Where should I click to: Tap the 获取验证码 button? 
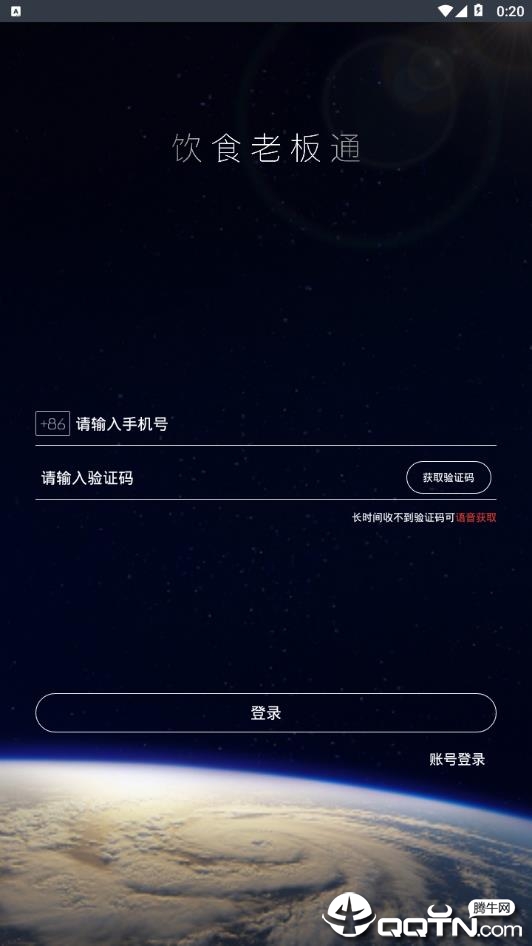click(x=448, y=478)
